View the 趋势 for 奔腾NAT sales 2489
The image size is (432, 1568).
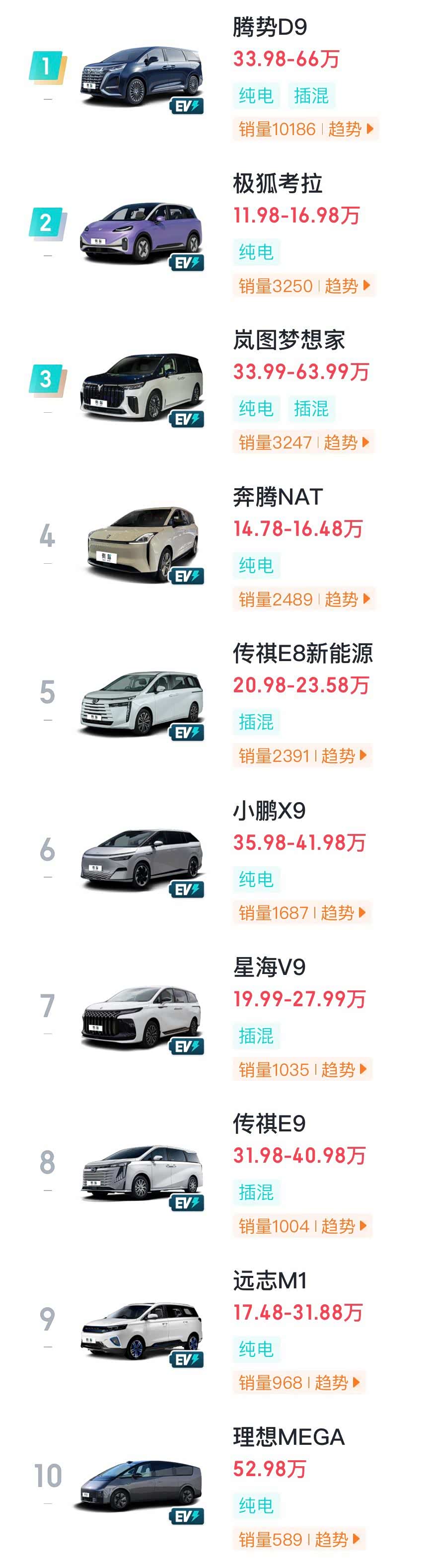coord(347,599)
